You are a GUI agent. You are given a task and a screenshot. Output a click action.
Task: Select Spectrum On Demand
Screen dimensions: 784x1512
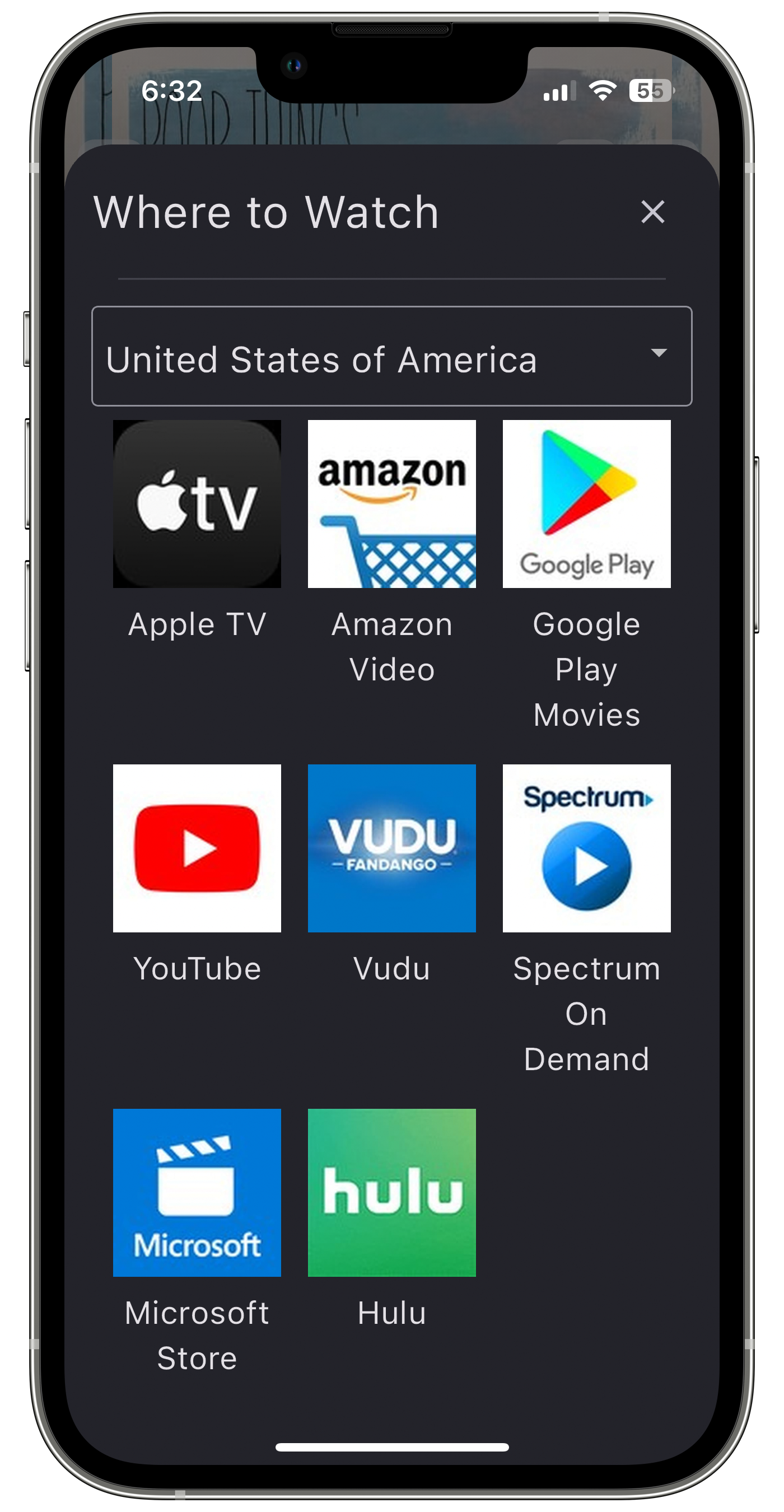pos(586,848)
